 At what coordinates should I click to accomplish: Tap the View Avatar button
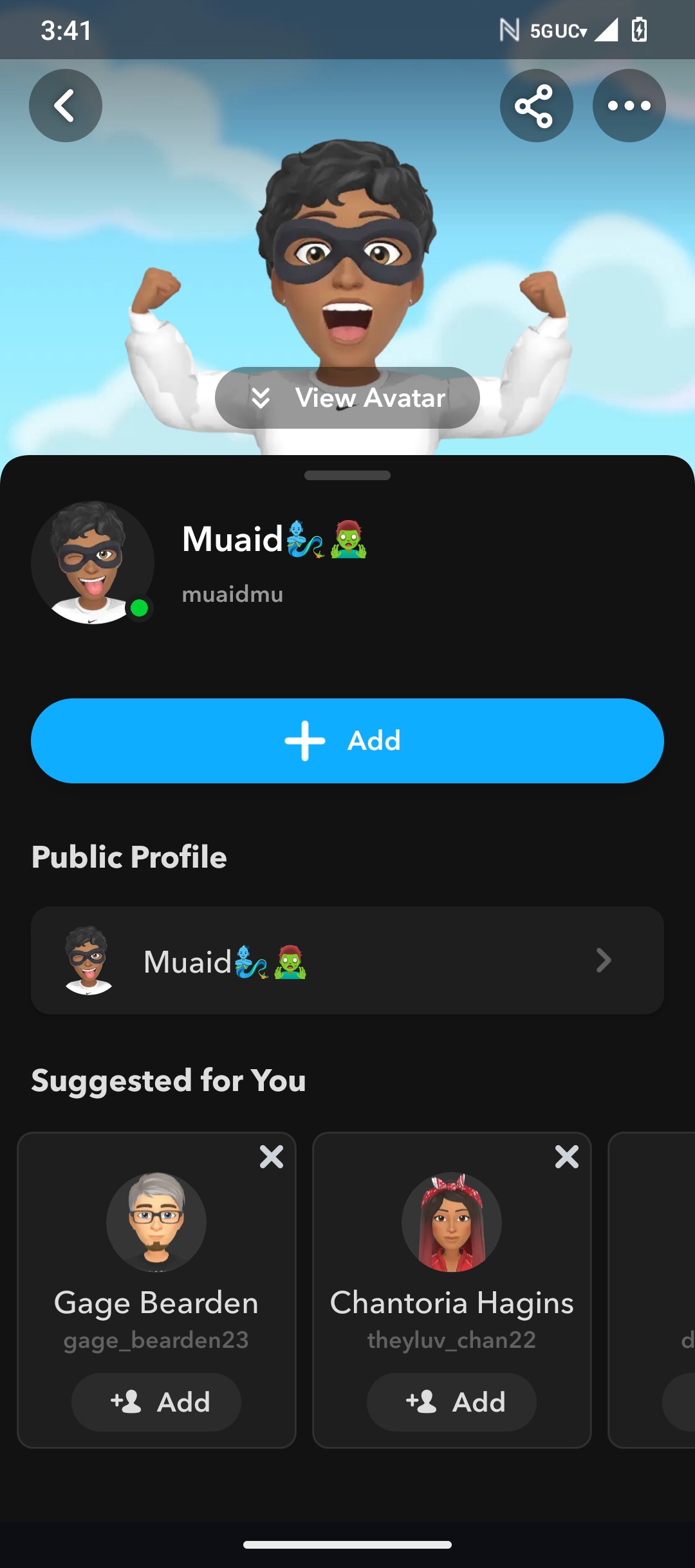[347, 398]
